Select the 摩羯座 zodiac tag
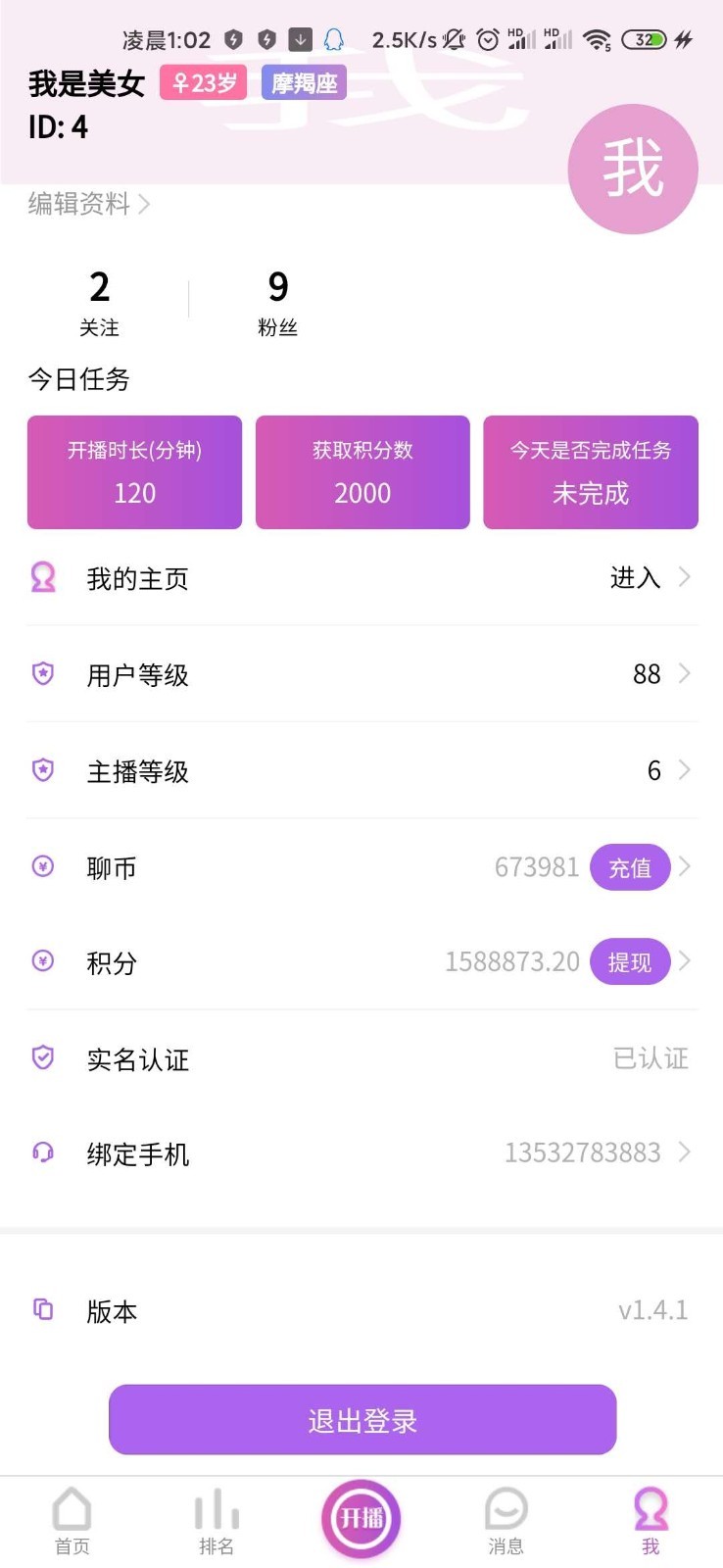This screenshot has width=723, height=1568. tap(304, 84)
